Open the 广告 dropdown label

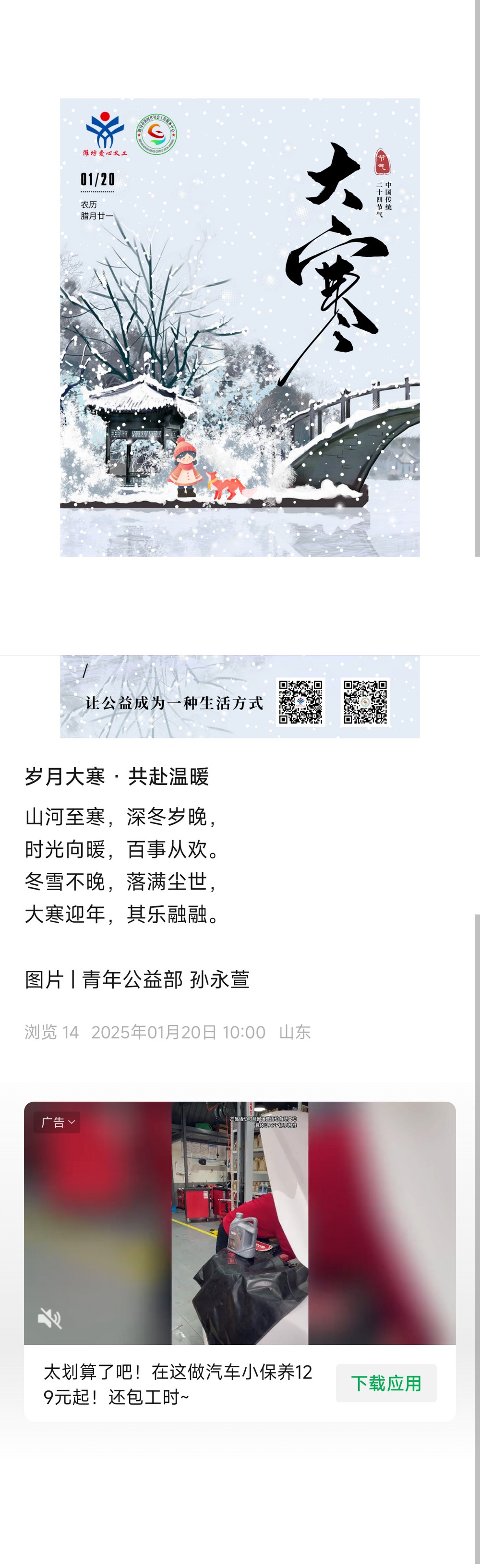click(57, 1122)
